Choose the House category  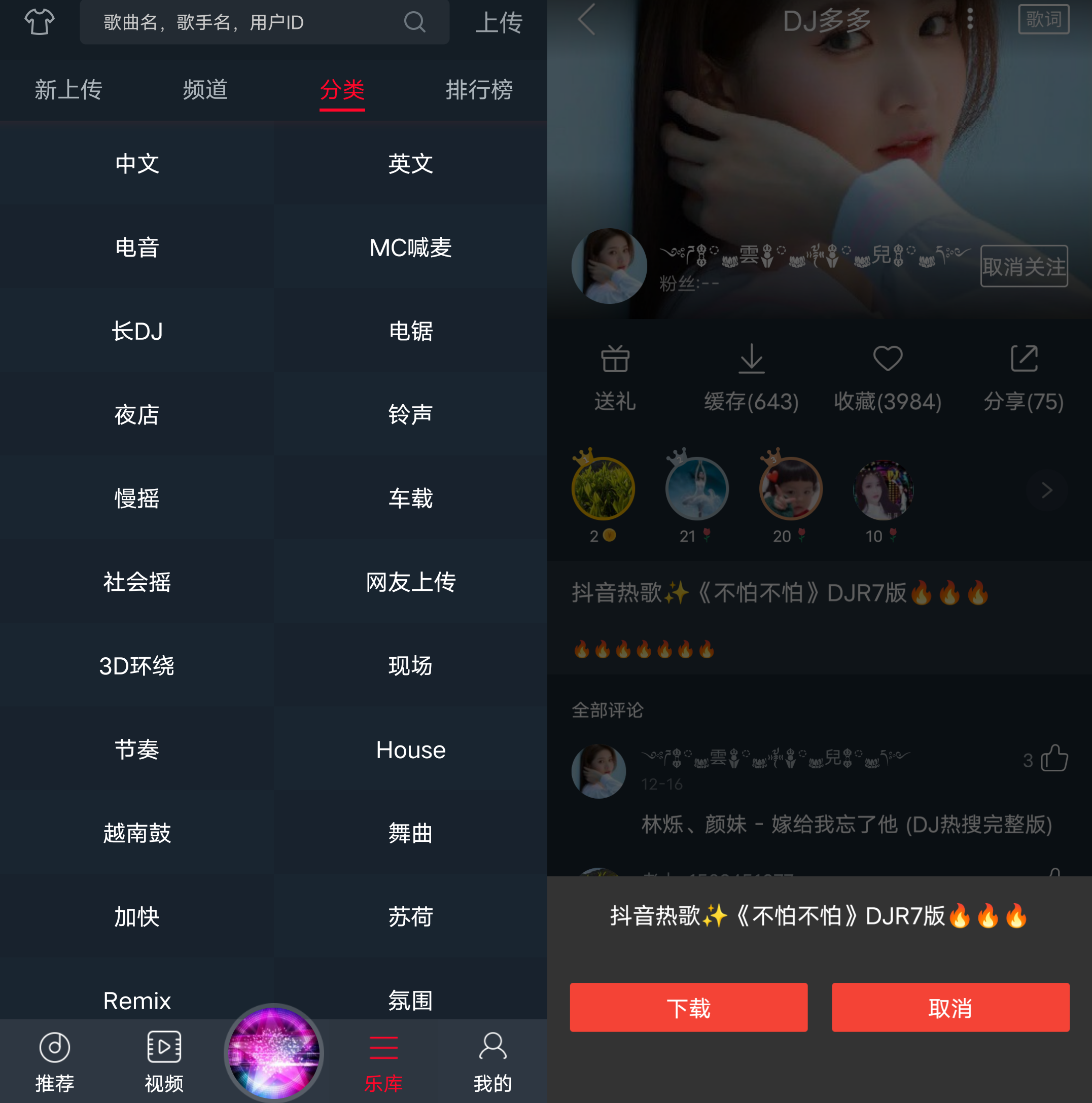pos(410,750)
